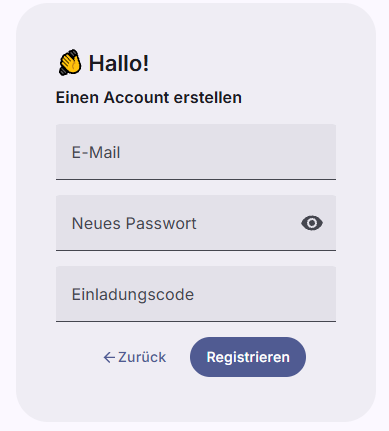This screenshot has width=389, height=431.
Task: Focus the E-Mail input field
Action: click(196, 152)
